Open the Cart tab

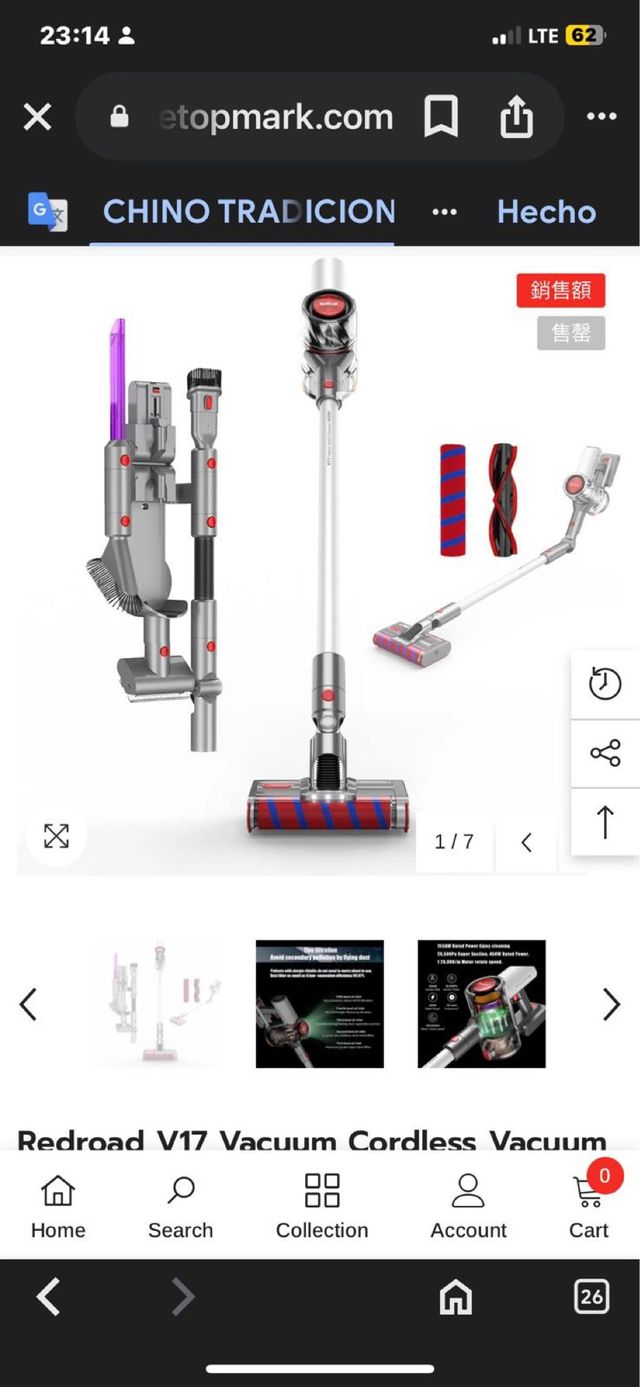(x=589, y=1206)
